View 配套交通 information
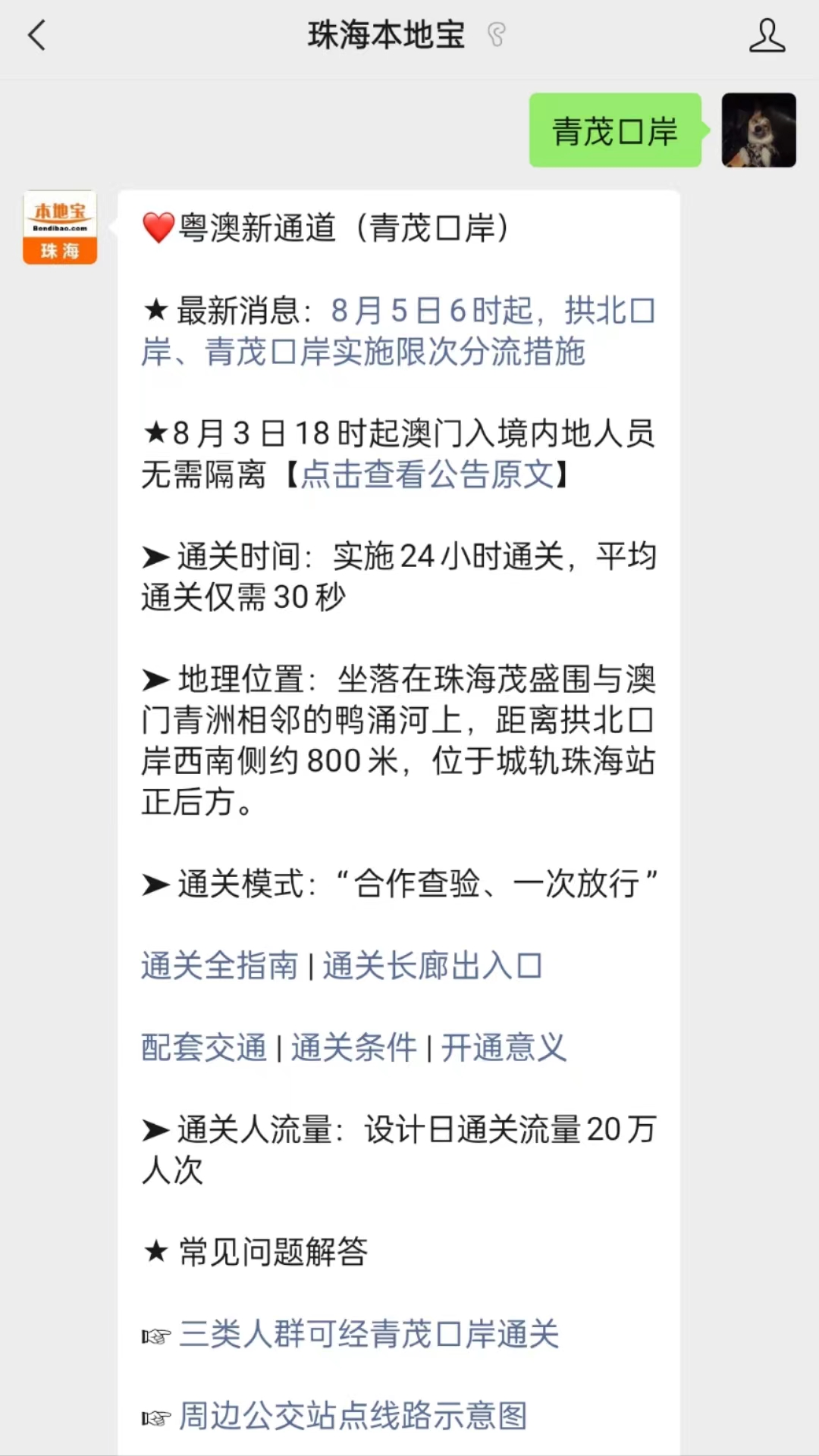Screen dimensions: 819x1456 tap(204, 1047)
